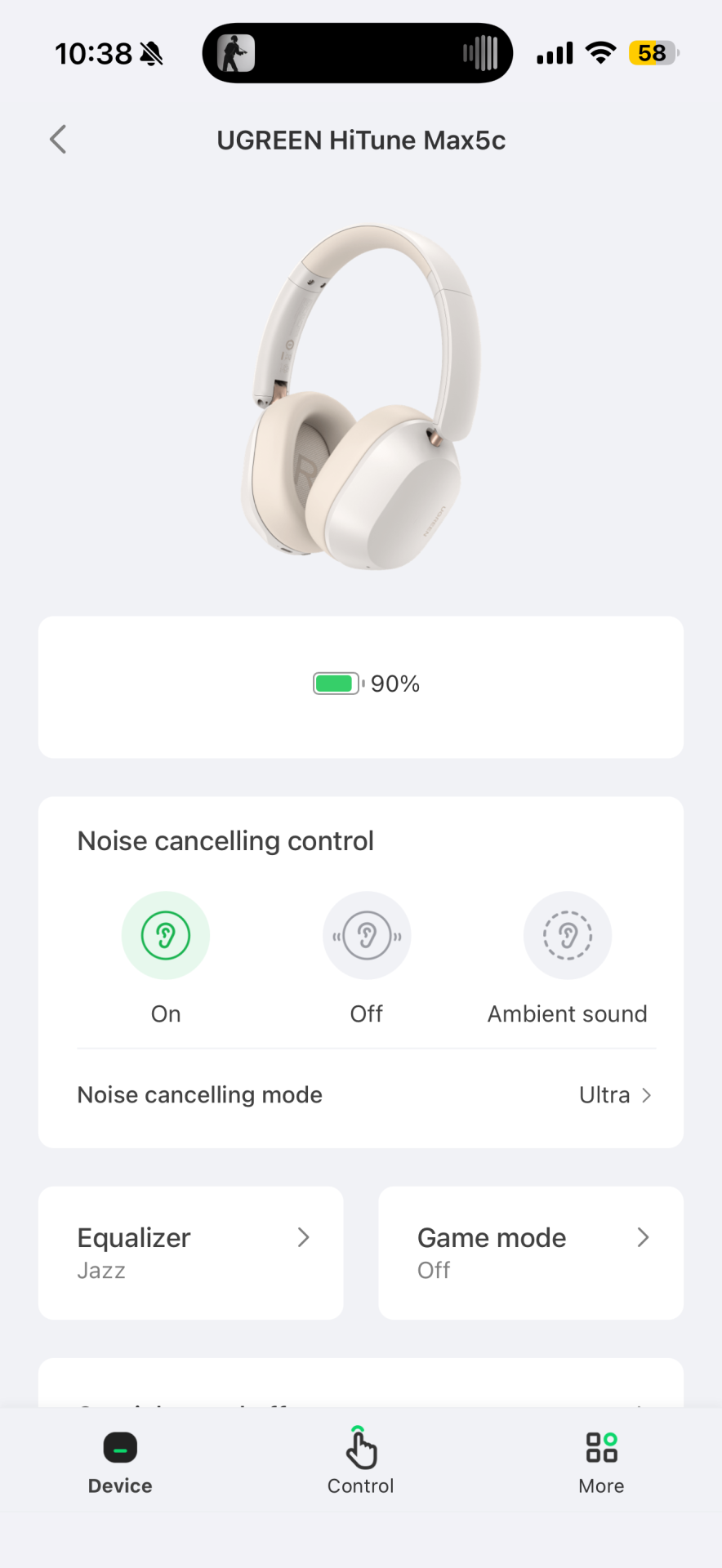Open the More tab
722x1568 pixels.
601,1461
